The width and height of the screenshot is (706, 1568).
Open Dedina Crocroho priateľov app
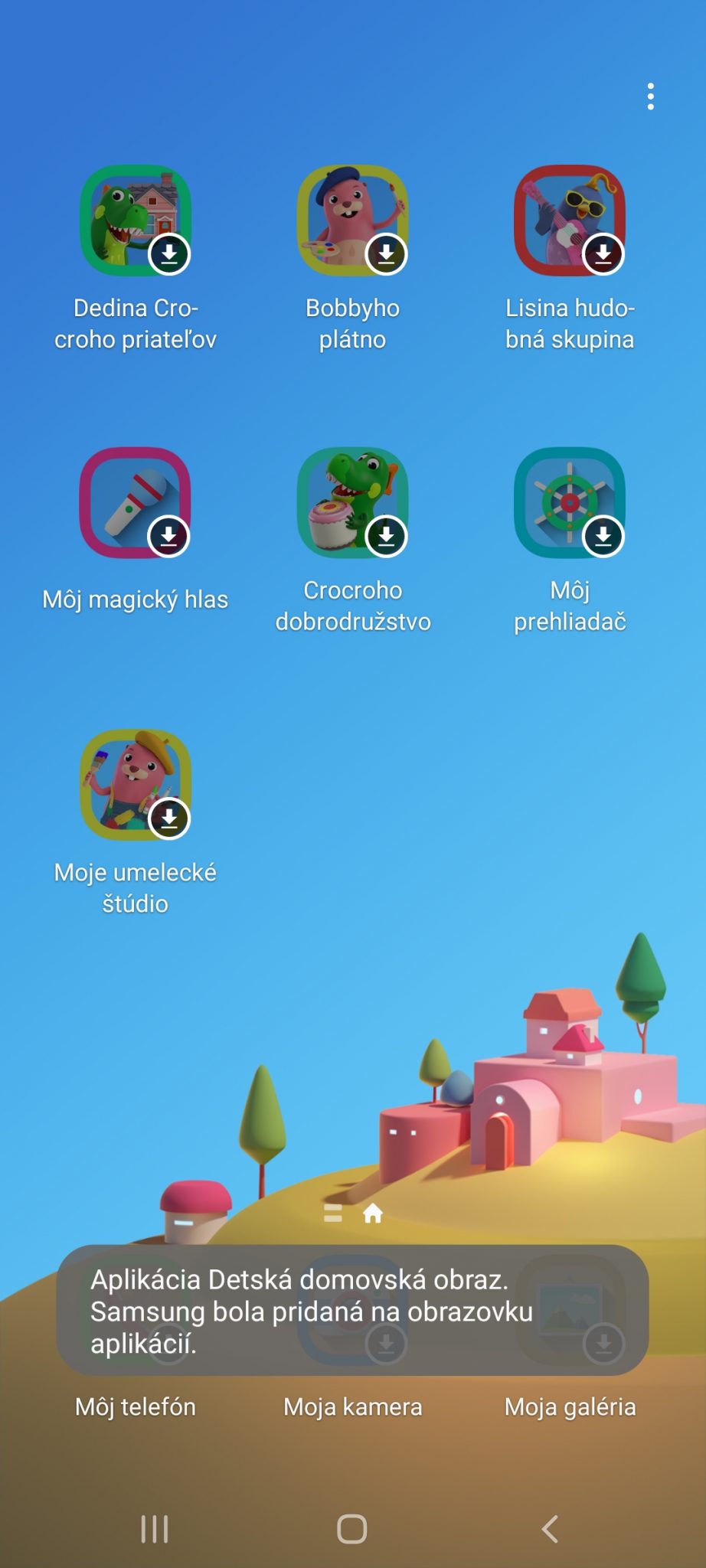(136, 221)
